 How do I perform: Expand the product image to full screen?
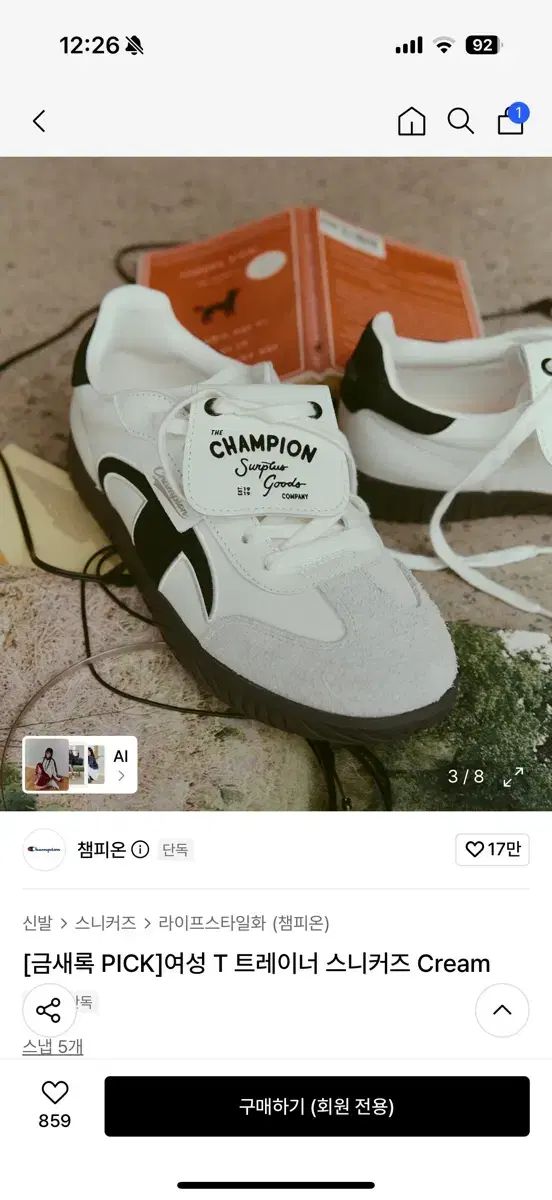[513, 776]
